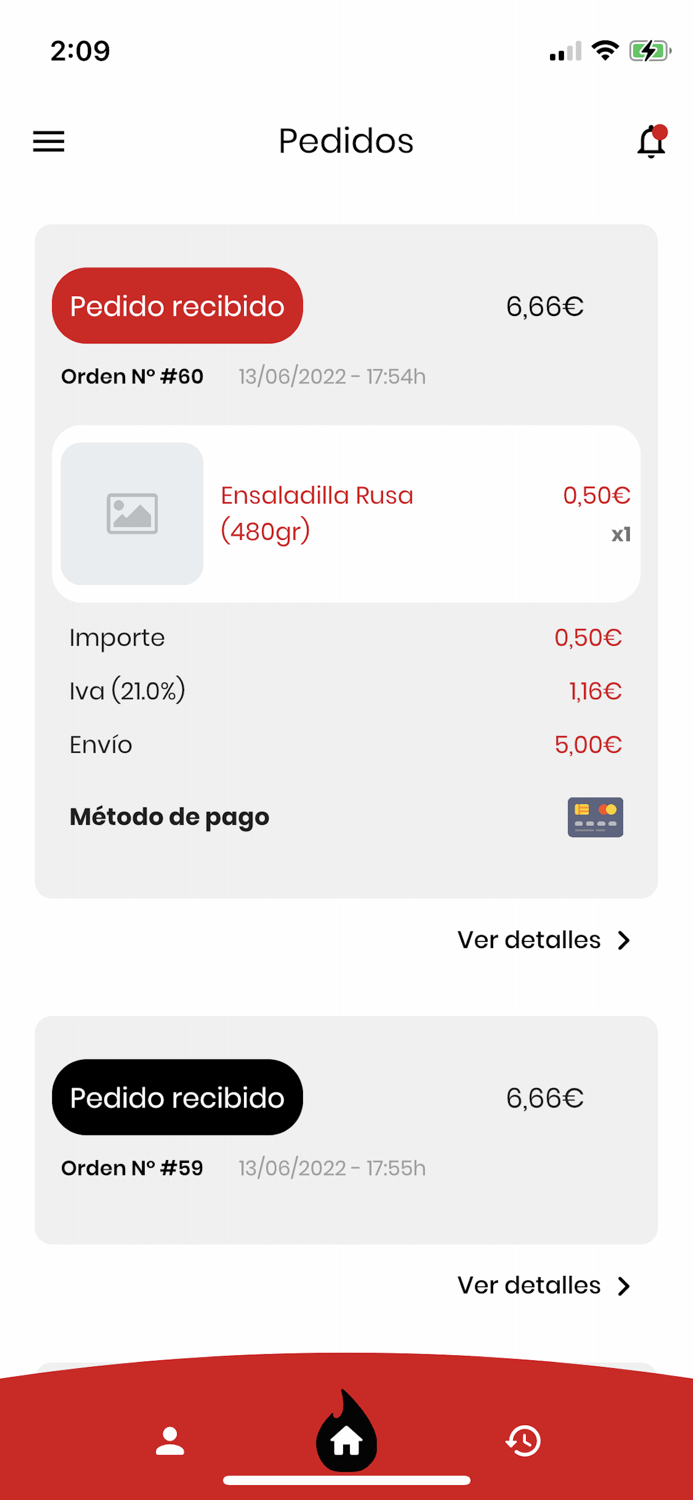Open the notifications bell
693x1500 pixels.
point(651,142)
